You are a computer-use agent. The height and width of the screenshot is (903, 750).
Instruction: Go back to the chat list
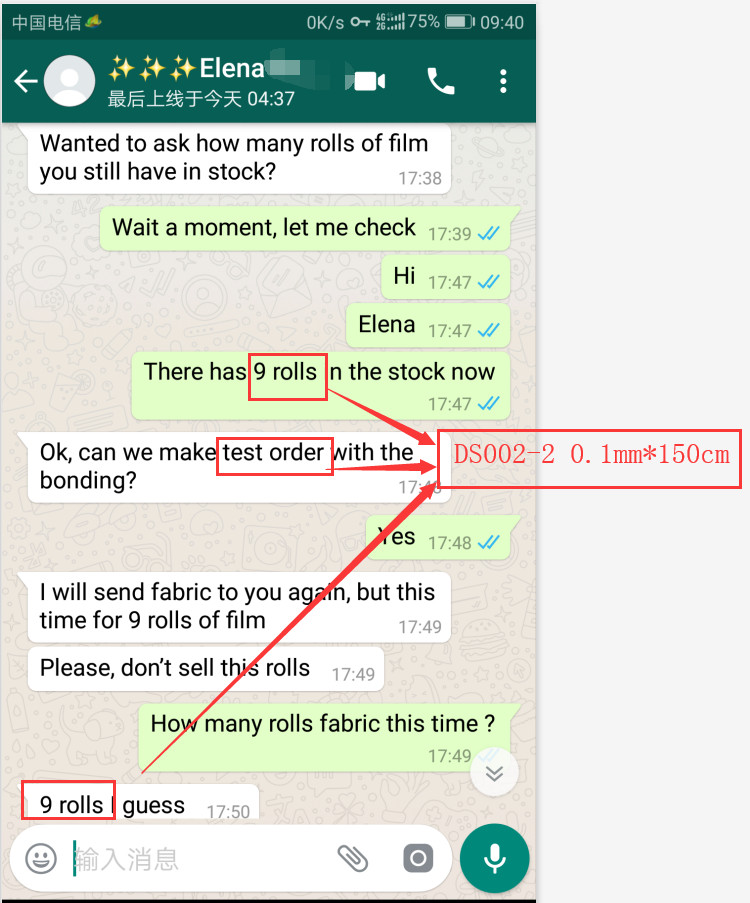(24, 82)
